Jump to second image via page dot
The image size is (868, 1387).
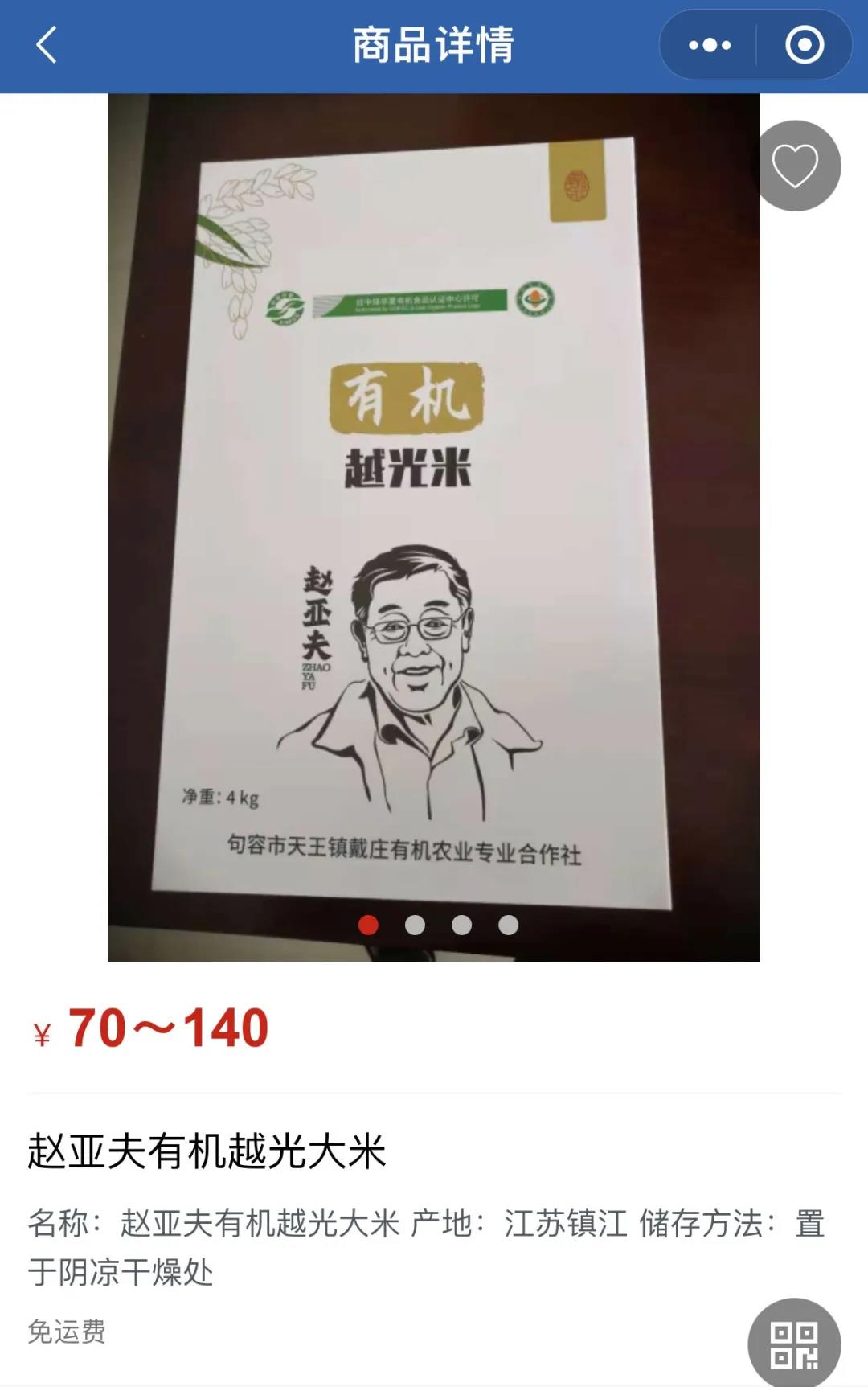point(415,925)
